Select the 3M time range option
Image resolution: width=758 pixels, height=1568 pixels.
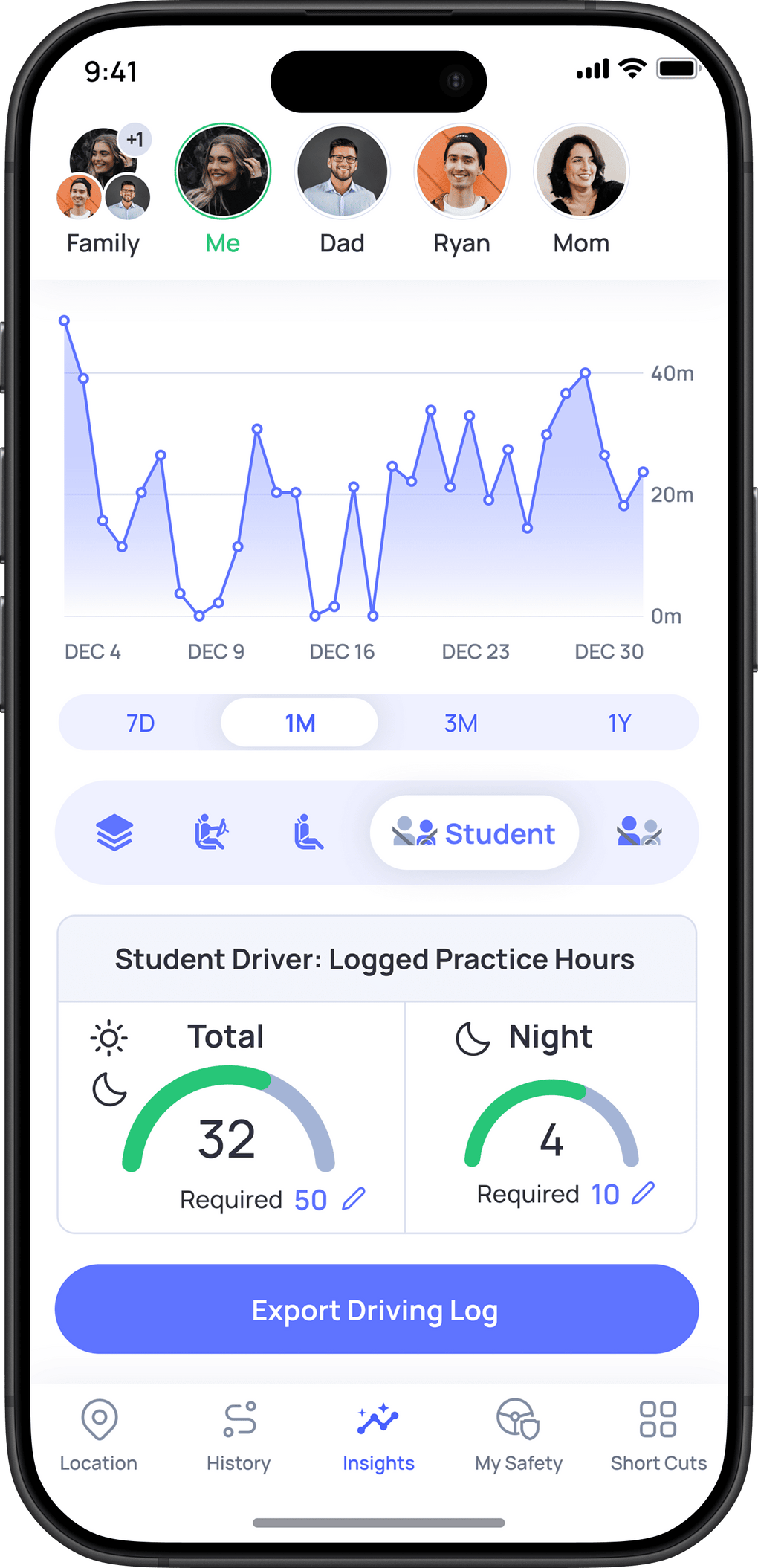coord(460,722)
